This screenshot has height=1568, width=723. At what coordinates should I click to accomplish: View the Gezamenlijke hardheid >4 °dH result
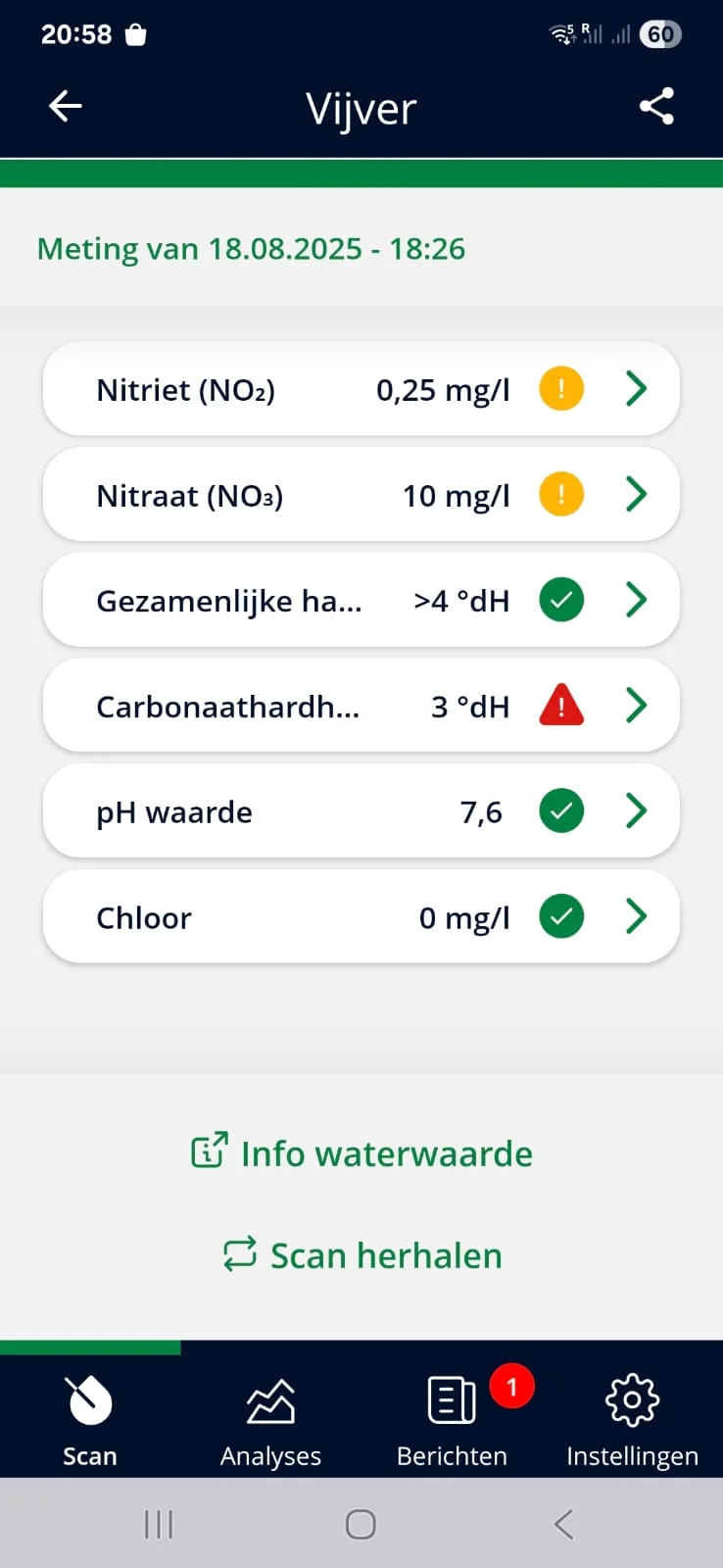361,601
